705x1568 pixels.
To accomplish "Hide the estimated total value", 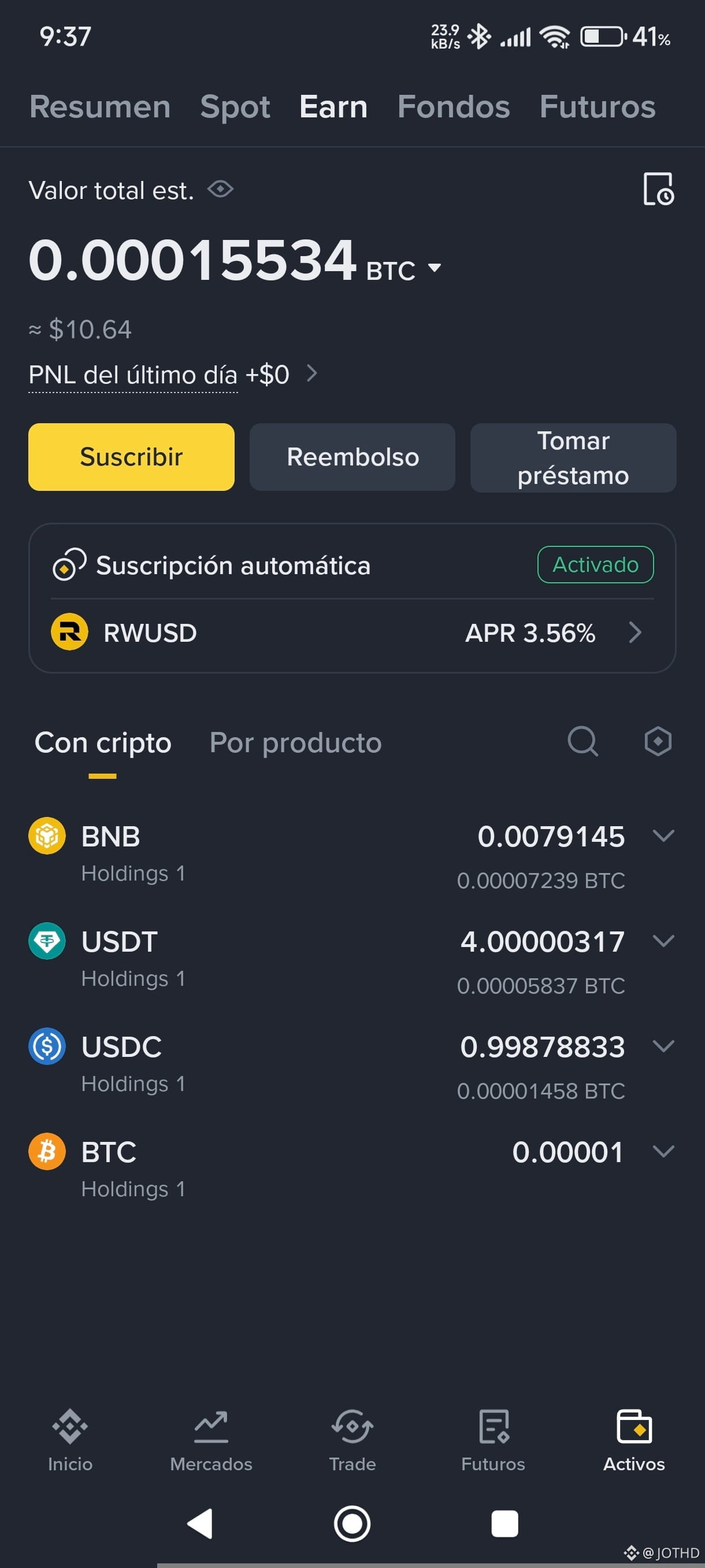I will (x=220, y=189).
